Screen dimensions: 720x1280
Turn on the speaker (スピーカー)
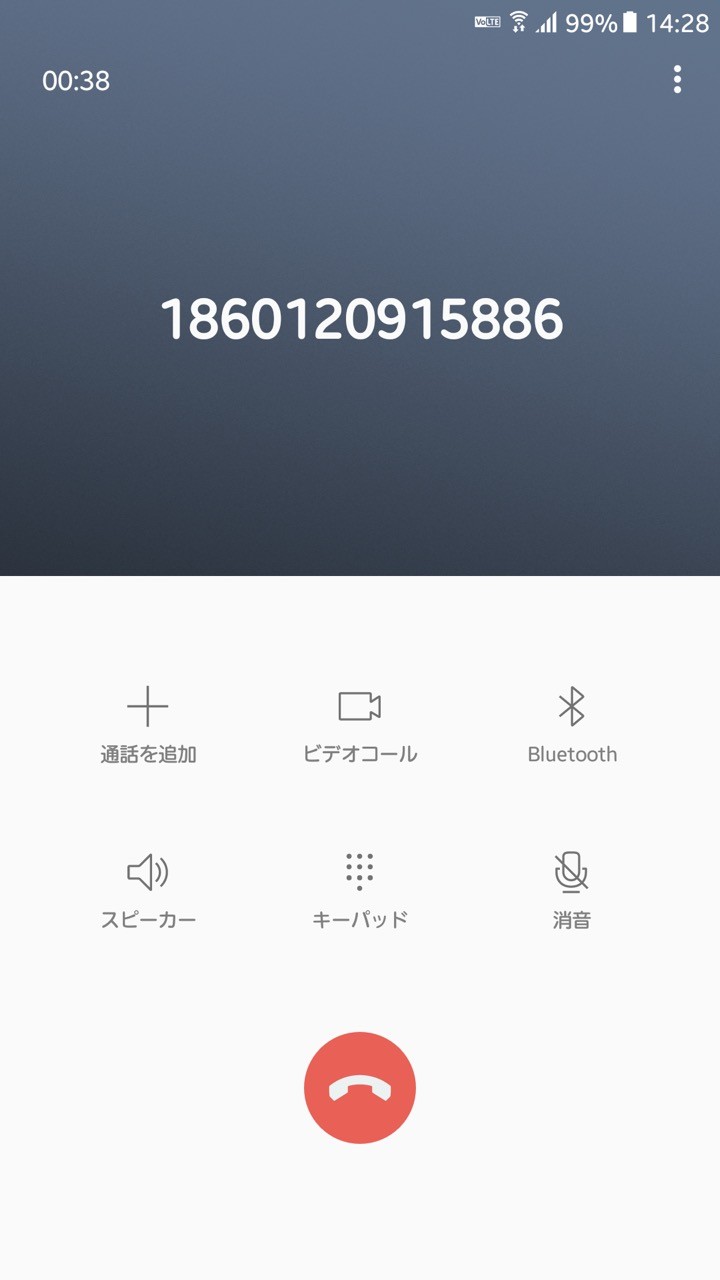click(x=148, y=891)
